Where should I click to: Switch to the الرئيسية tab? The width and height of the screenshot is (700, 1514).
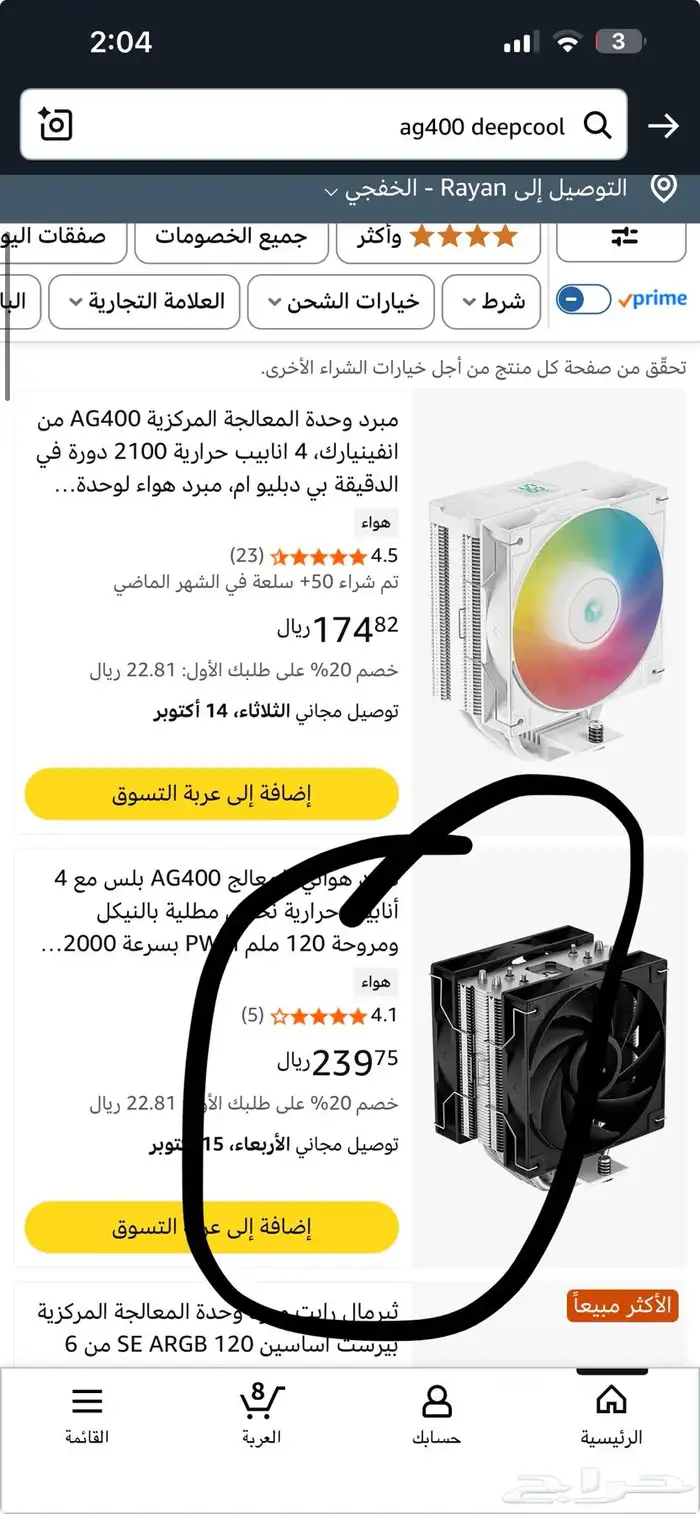click(x=611, y=1415)
